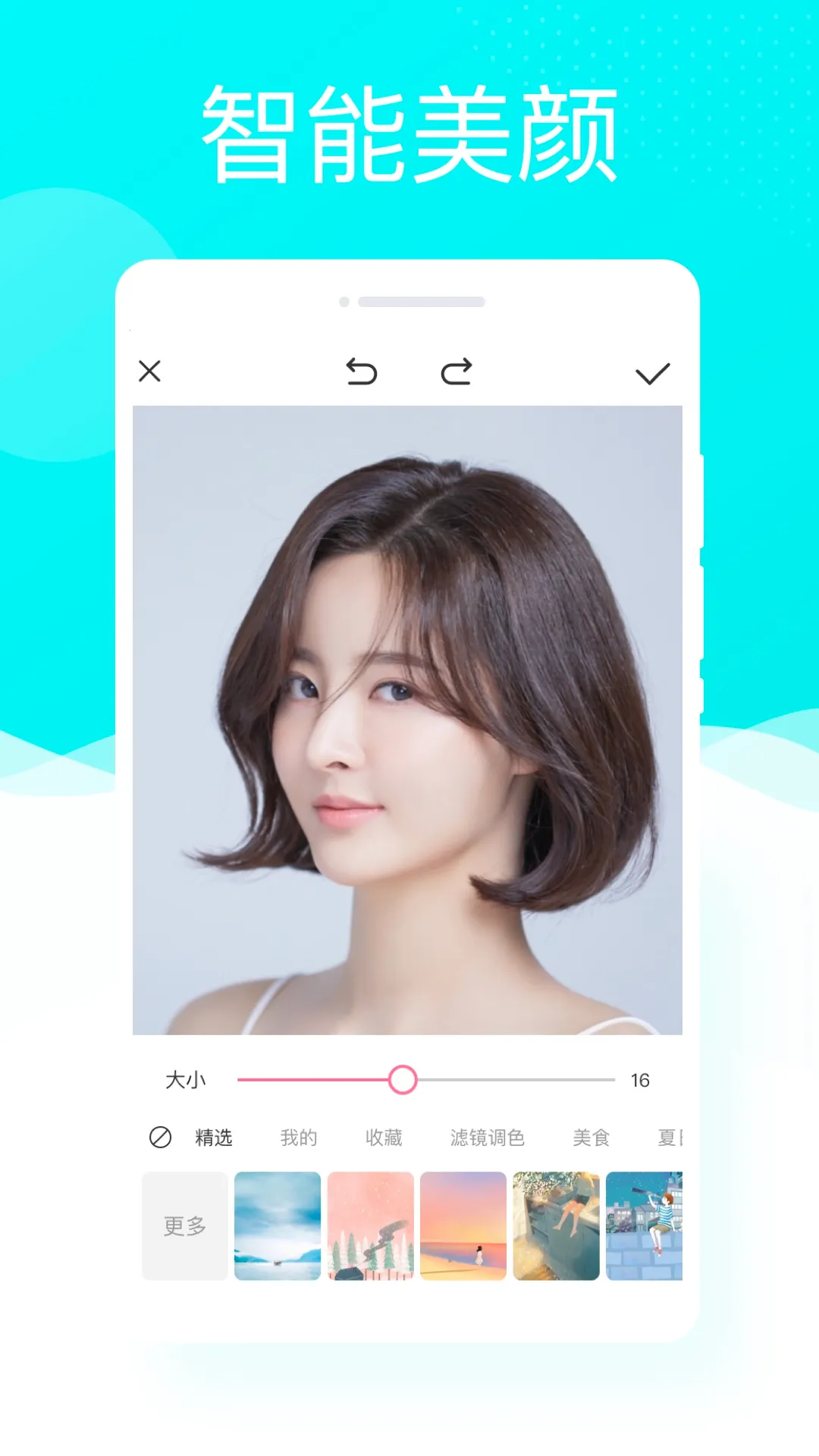This screenshot has height=1456, width=819.
Task: Apply the sunset beach filter thumbnail
Action: 465,1226
